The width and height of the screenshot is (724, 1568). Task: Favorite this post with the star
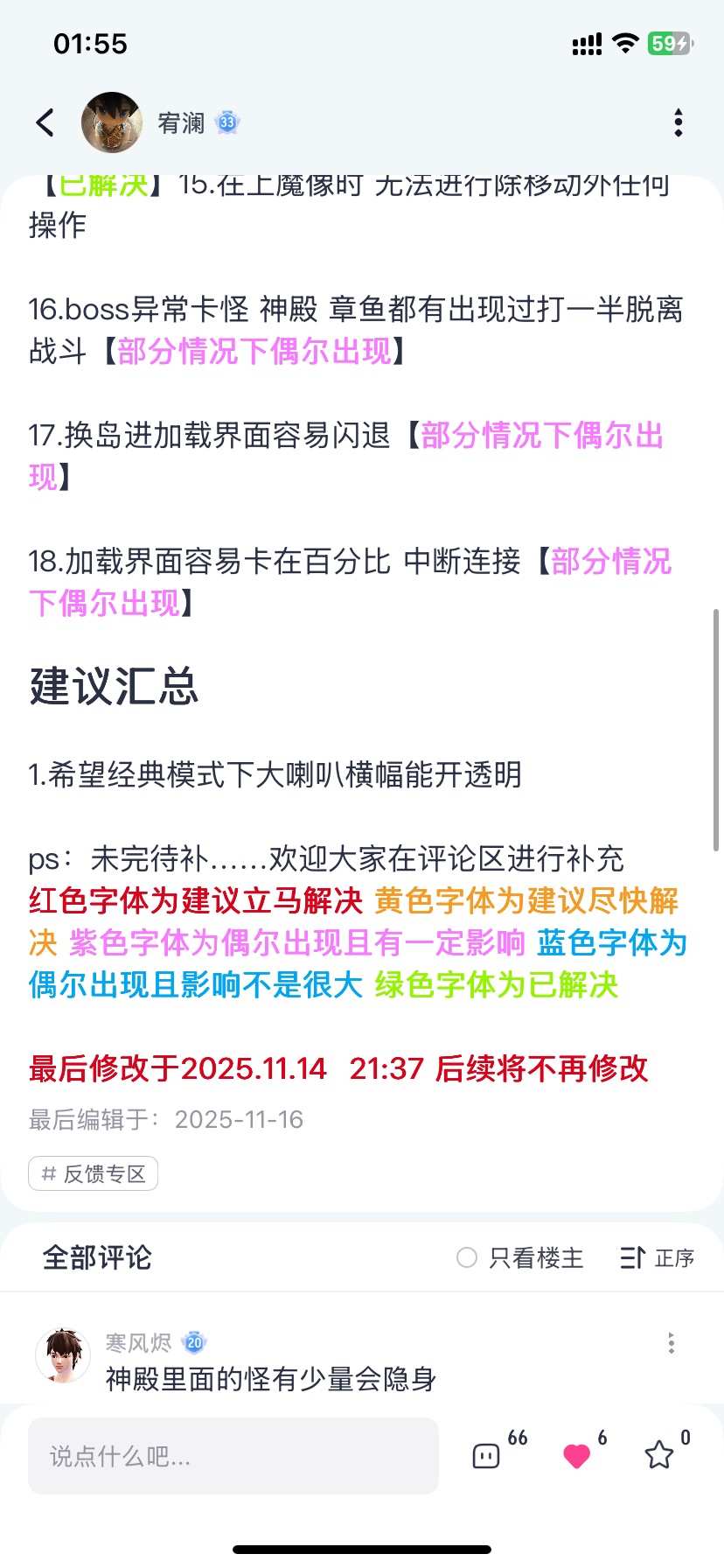pos(658,1456)
